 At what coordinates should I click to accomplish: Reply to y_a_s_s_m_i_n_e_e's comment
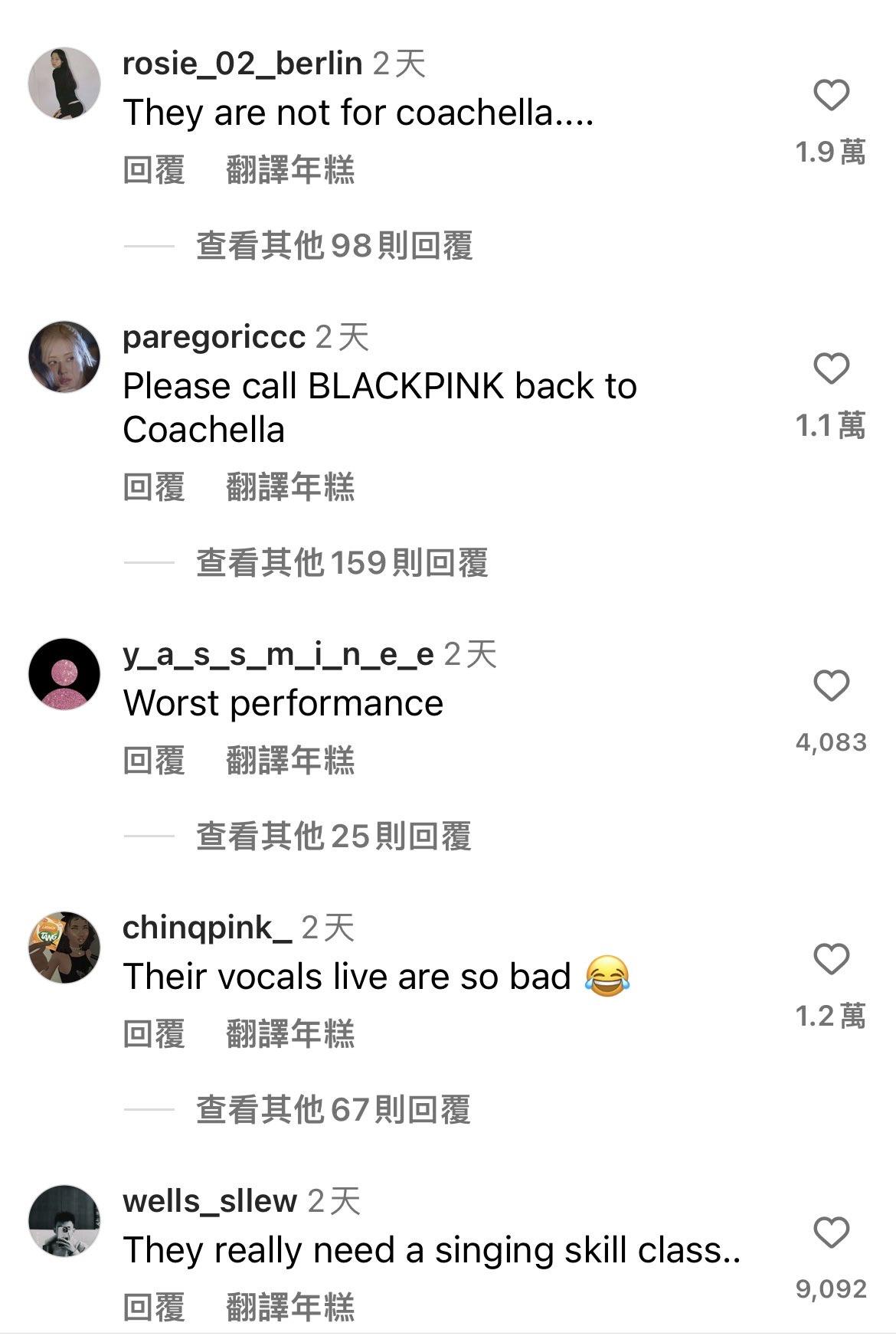[154, 761]
